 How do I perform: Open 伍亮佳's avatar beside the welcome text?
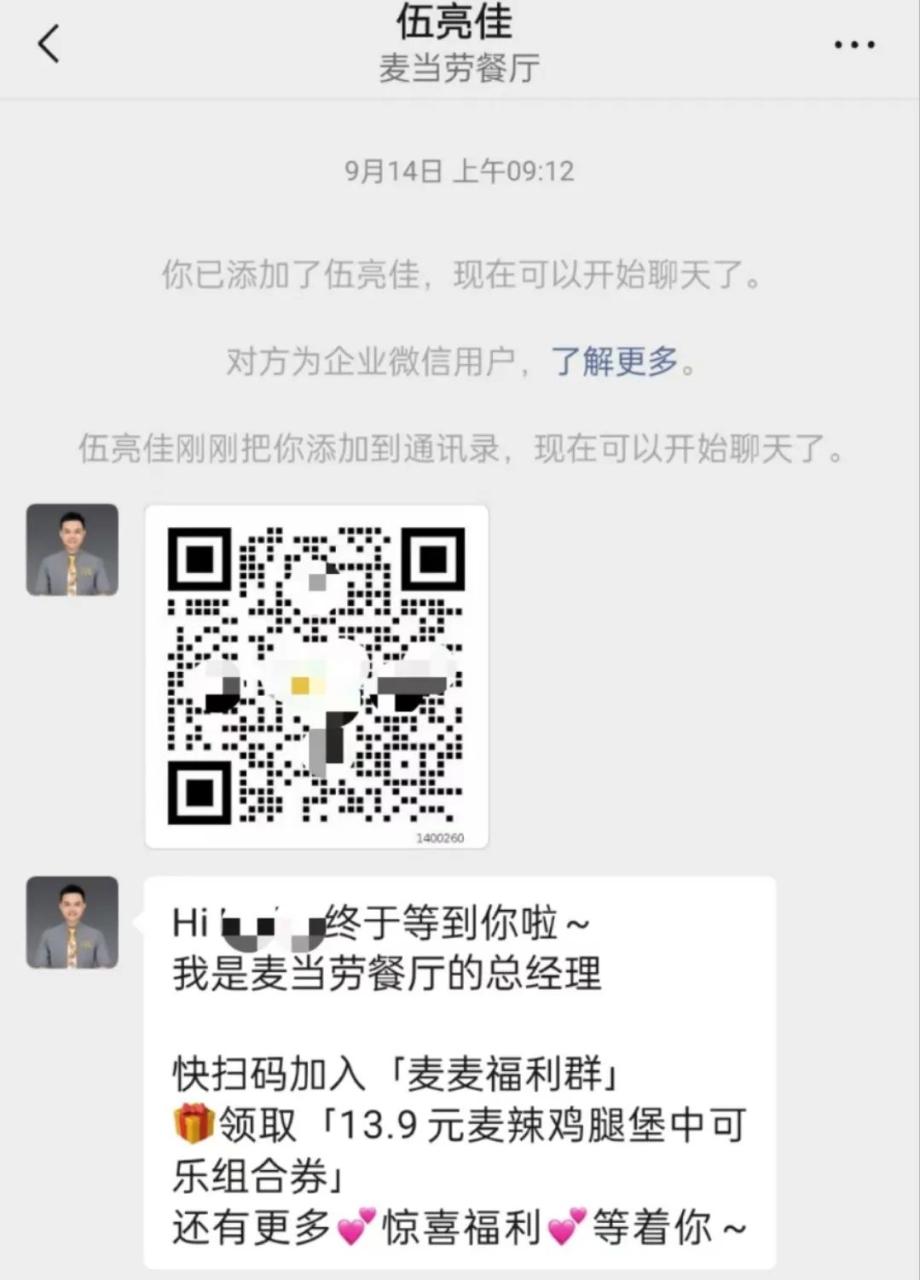pos(72,923)
